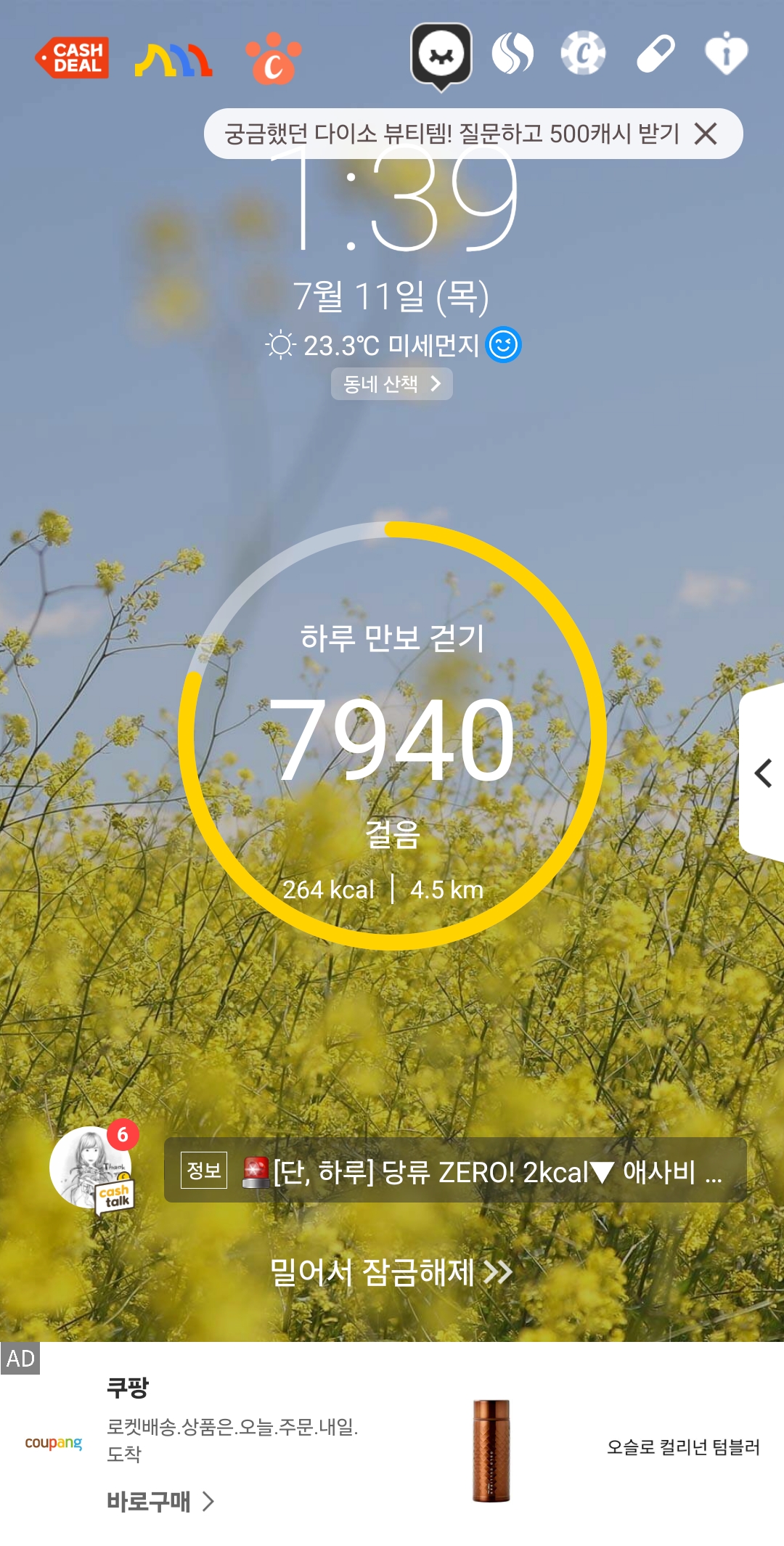Open the coin C icon
Viewport: 784px width, 1546px height.
tap(583, 54)
